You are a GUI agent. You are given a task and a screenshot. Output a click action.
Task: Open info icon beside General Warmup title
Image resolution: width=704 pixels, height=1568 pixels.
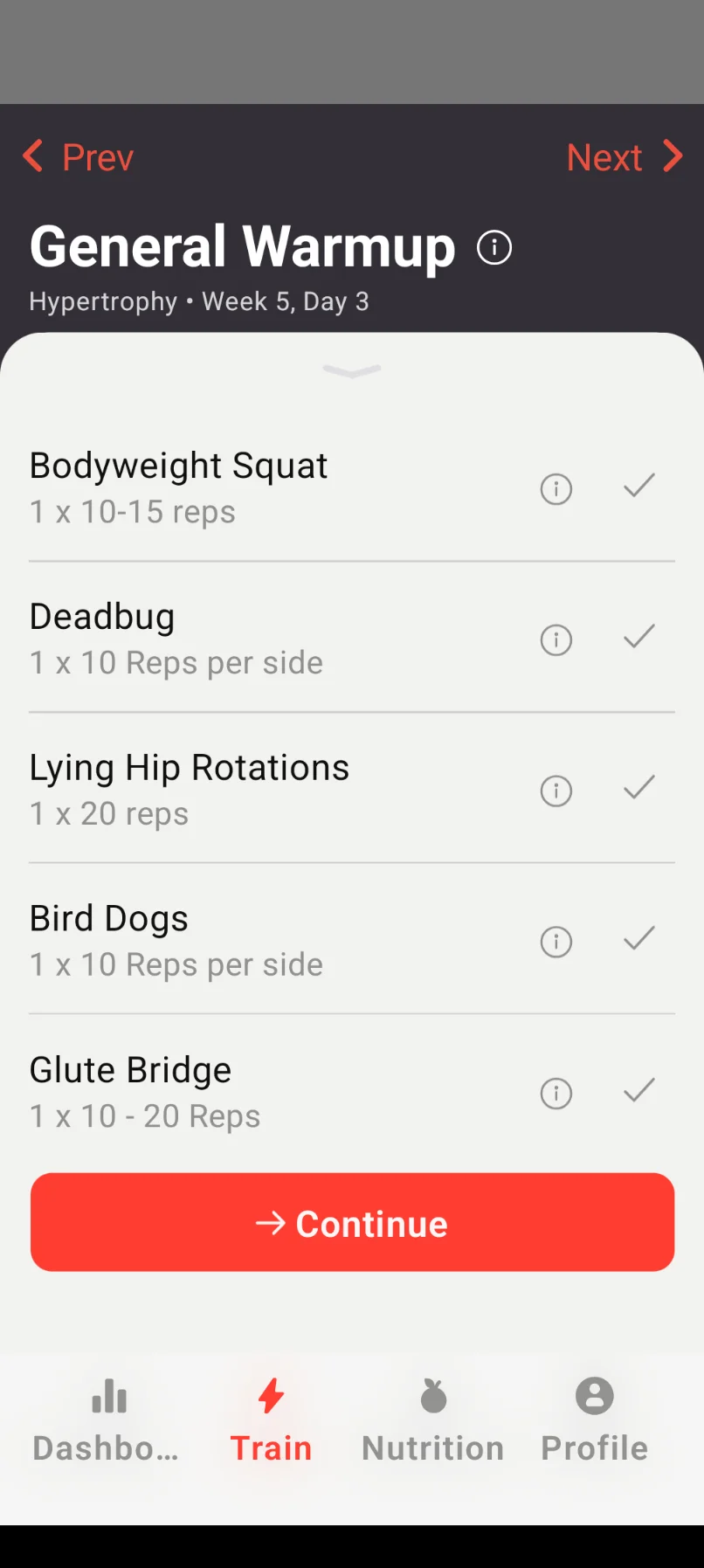click(x=494, y=247)
